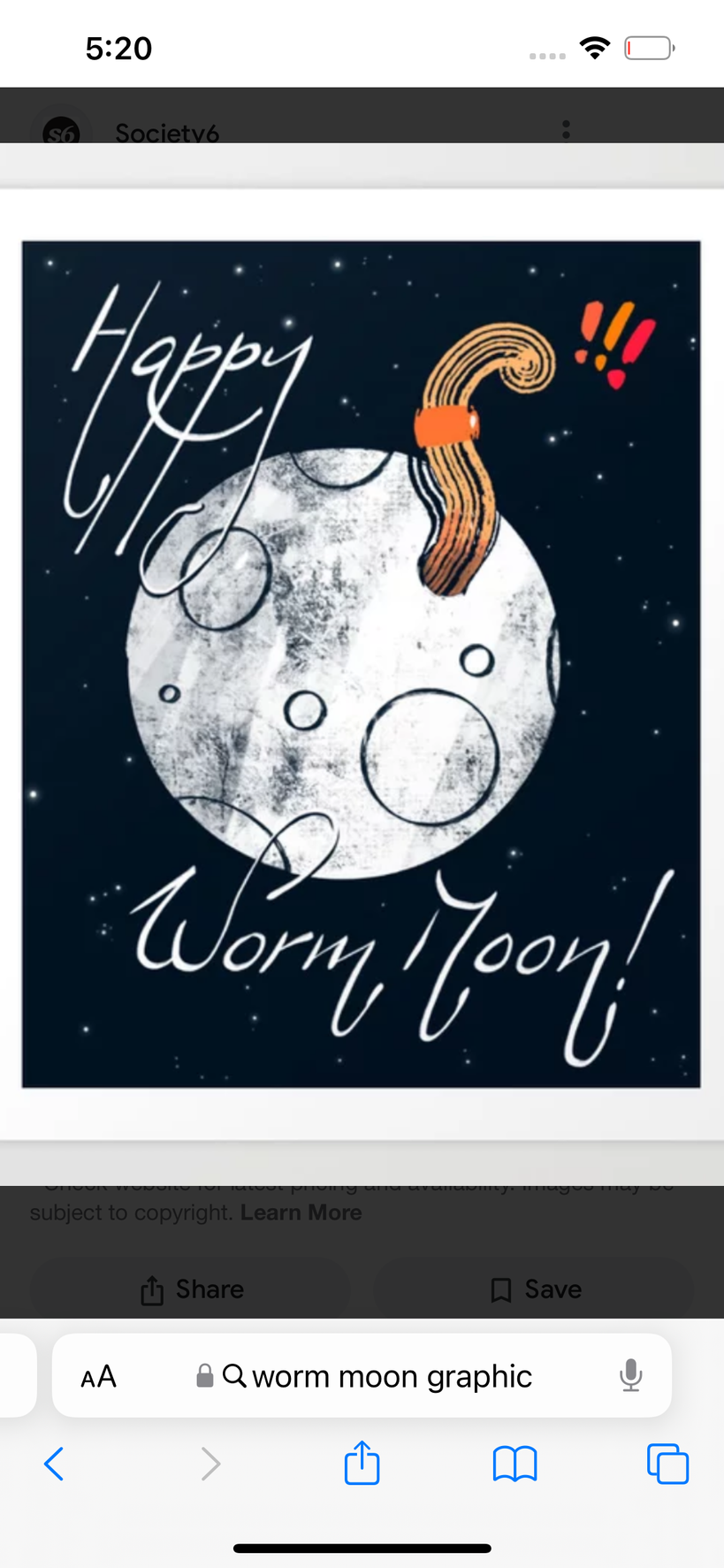Go back to previous page in Safari
Screen dimensions: 724x1568
point(54,1464)
